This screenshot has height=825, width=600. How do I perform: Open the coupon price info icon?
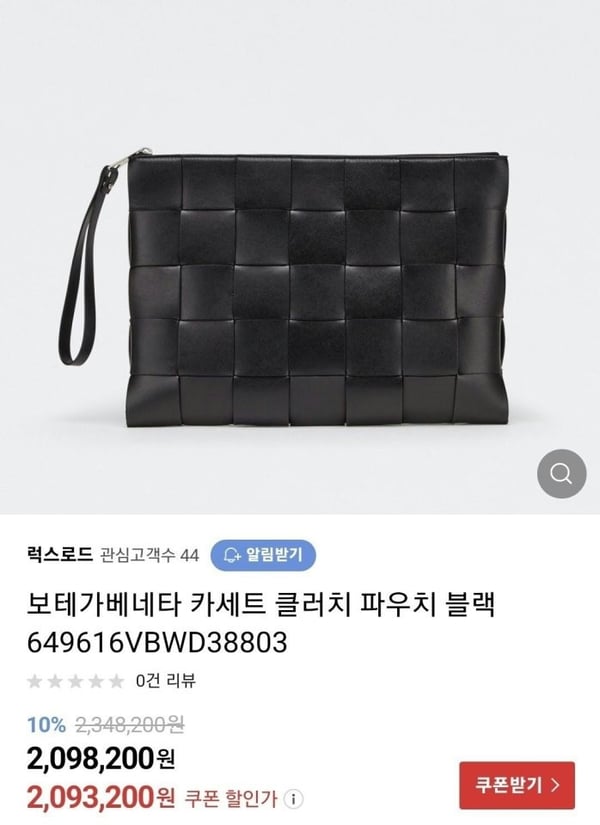(293, 799)
